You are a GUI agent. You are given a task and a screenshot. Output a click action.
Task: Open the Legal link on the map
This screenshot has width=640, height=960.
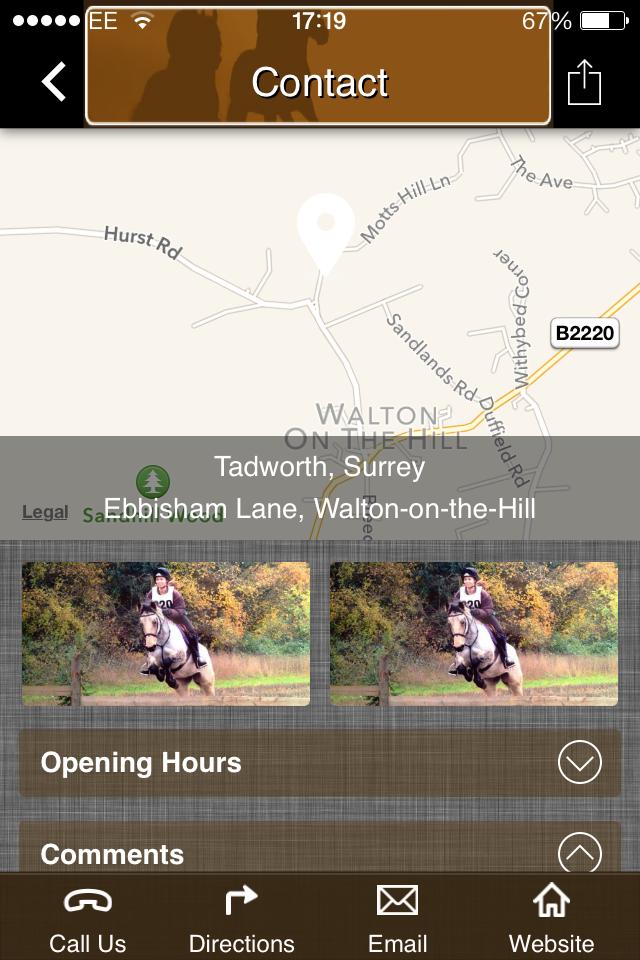coord(45,512)
